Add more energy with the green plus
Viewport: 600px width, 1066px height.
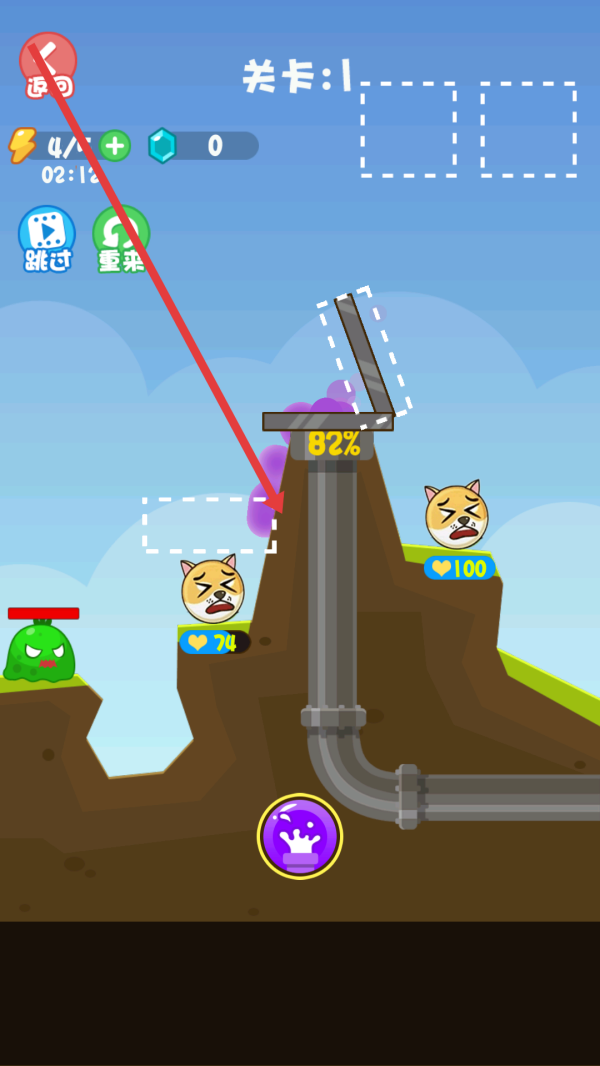[115, 146]
